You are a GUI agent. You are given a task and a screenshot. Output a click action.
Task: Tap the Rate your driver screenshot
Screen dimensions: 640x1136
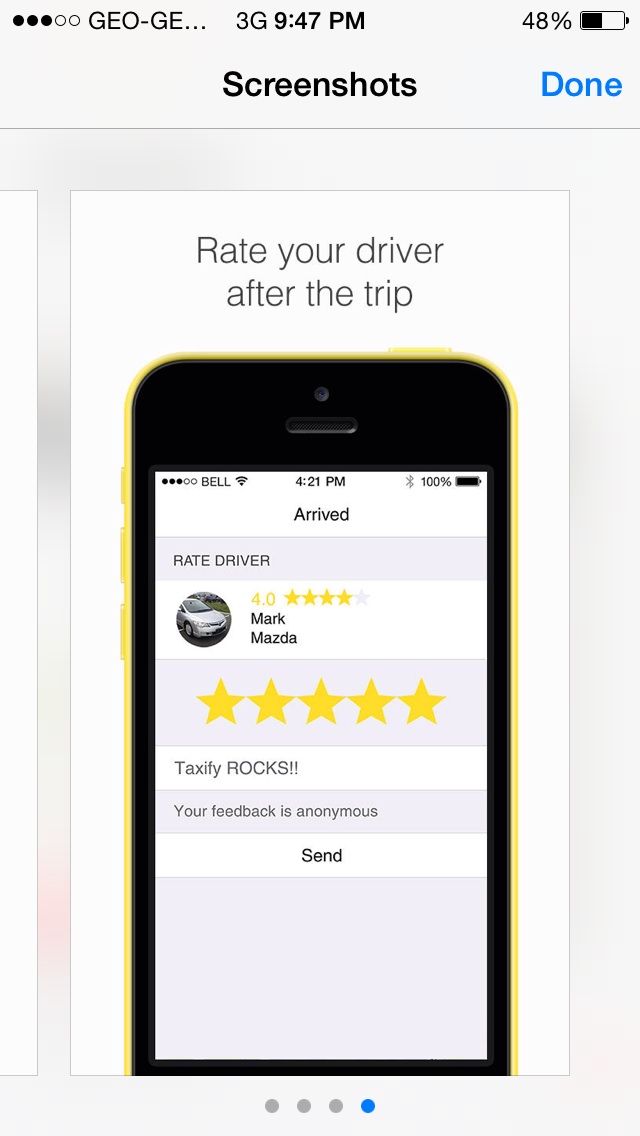tap(320, 632)
